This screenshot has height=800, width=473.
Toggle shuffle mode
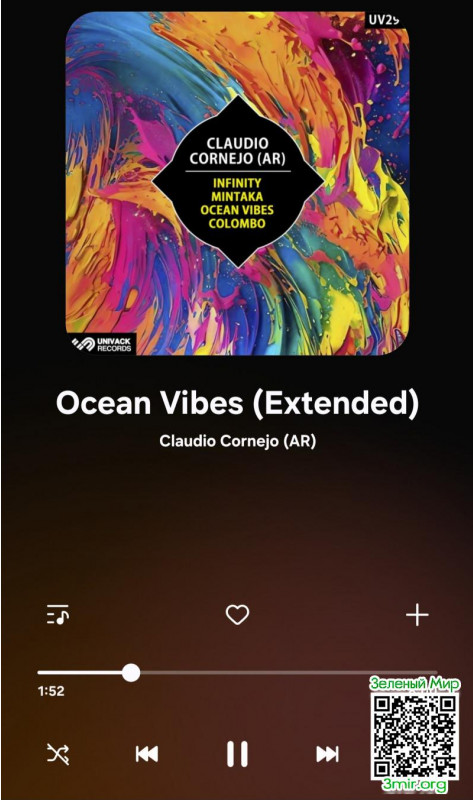click(58, 754)
